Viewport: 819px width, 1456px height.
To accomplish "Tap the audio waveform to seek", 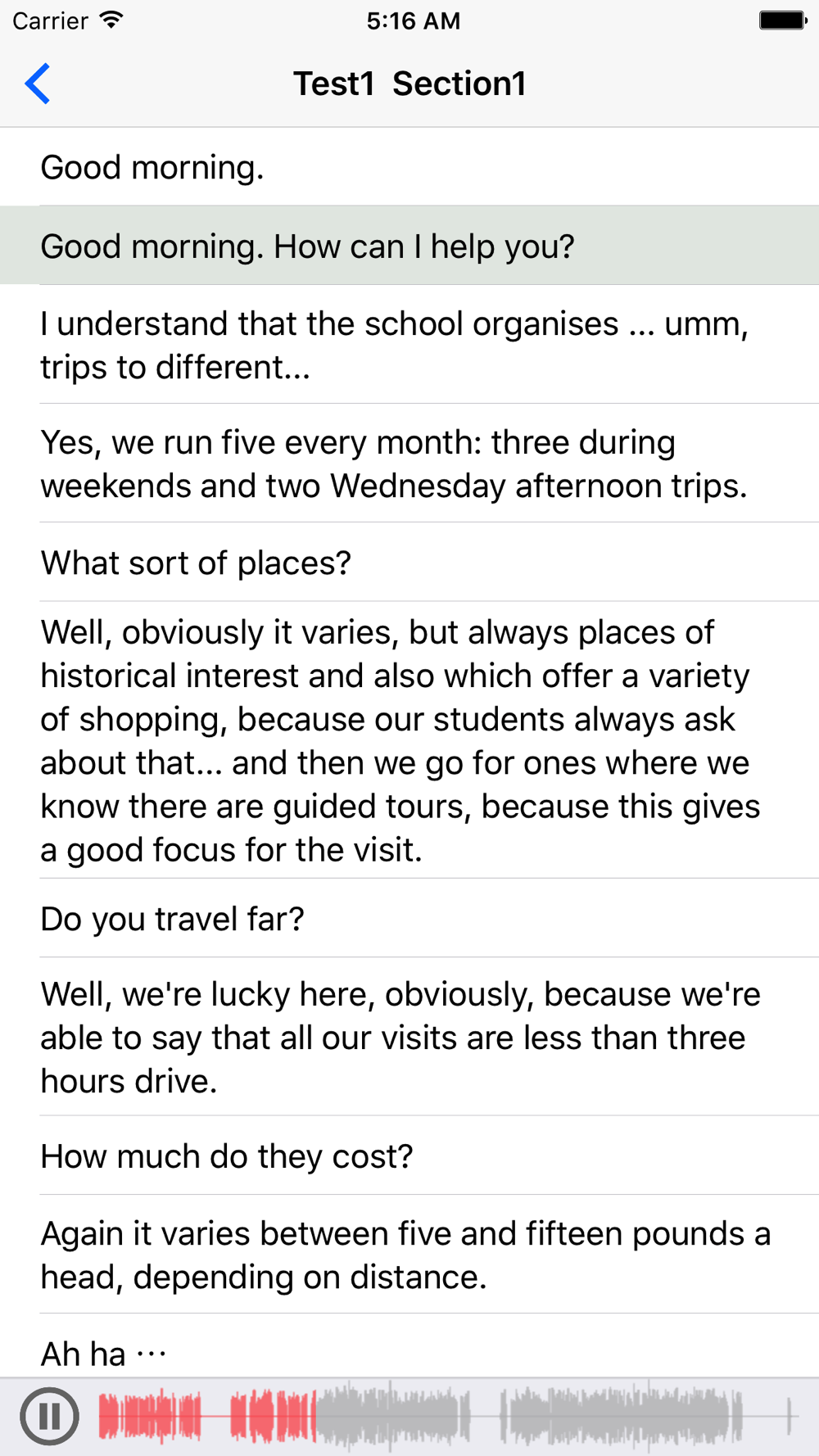I will pos(447,1416).
